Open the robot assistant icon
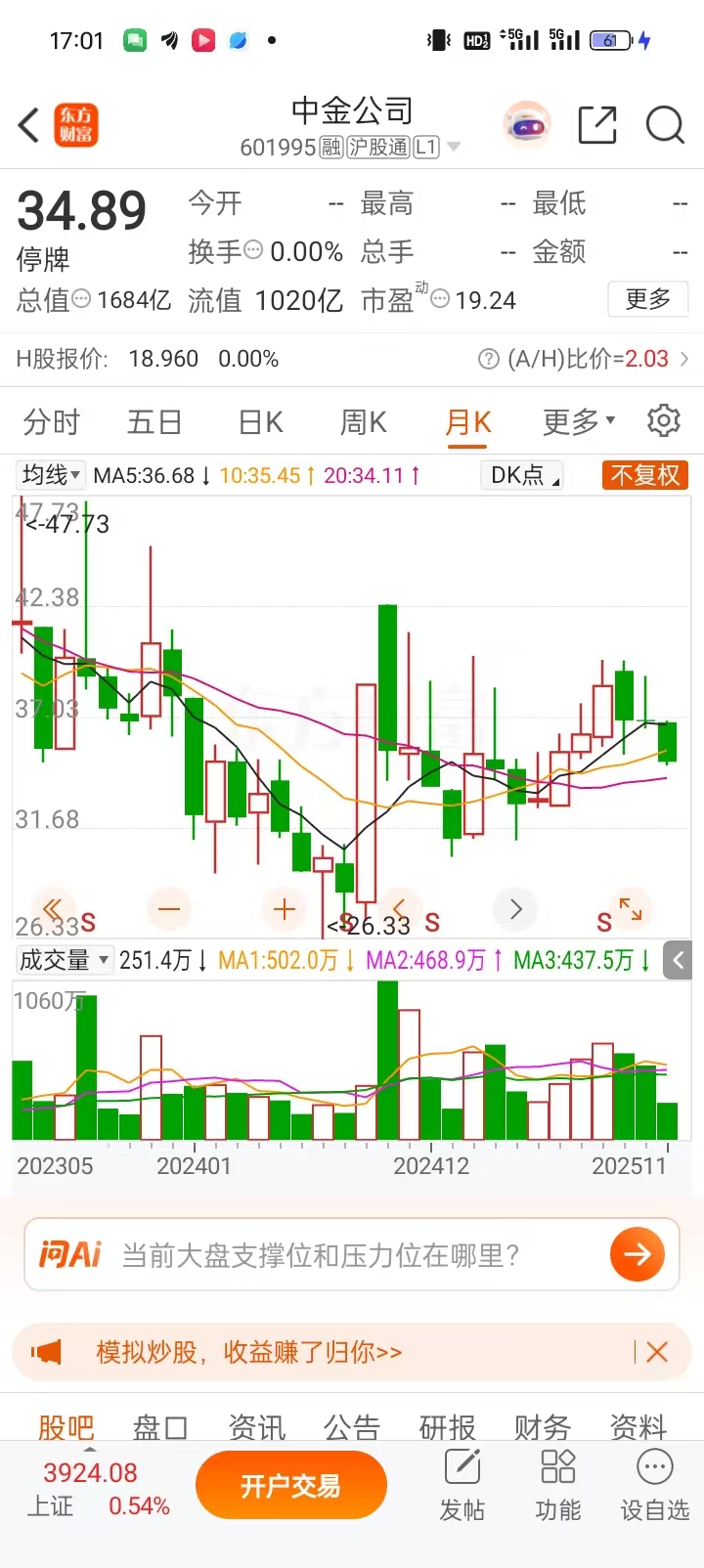This screenshot has height=1568, width=704. [527, 125]
